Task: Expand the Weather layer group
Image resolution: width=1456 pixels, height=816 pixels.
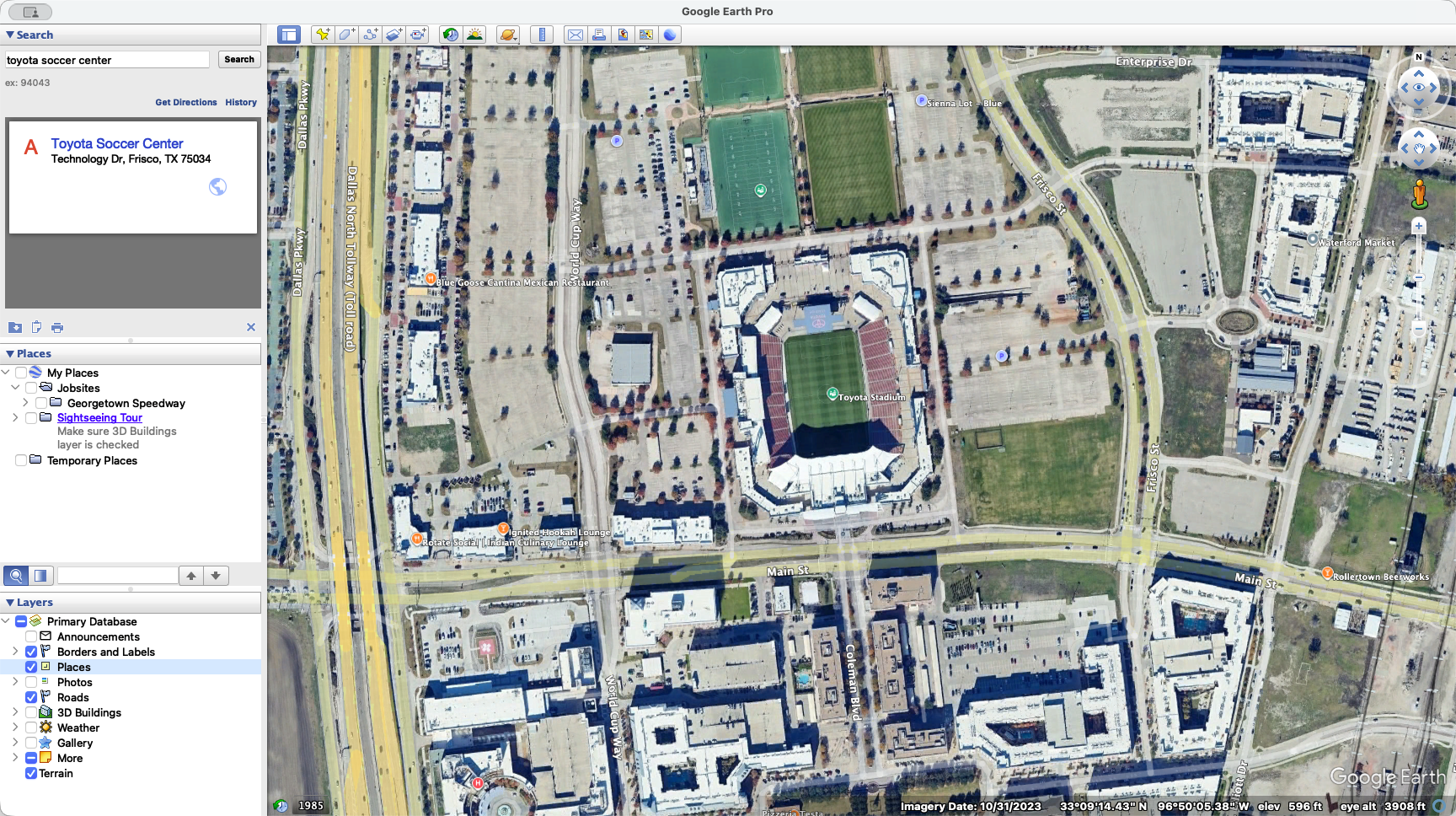Action: (x=15, y=727)
